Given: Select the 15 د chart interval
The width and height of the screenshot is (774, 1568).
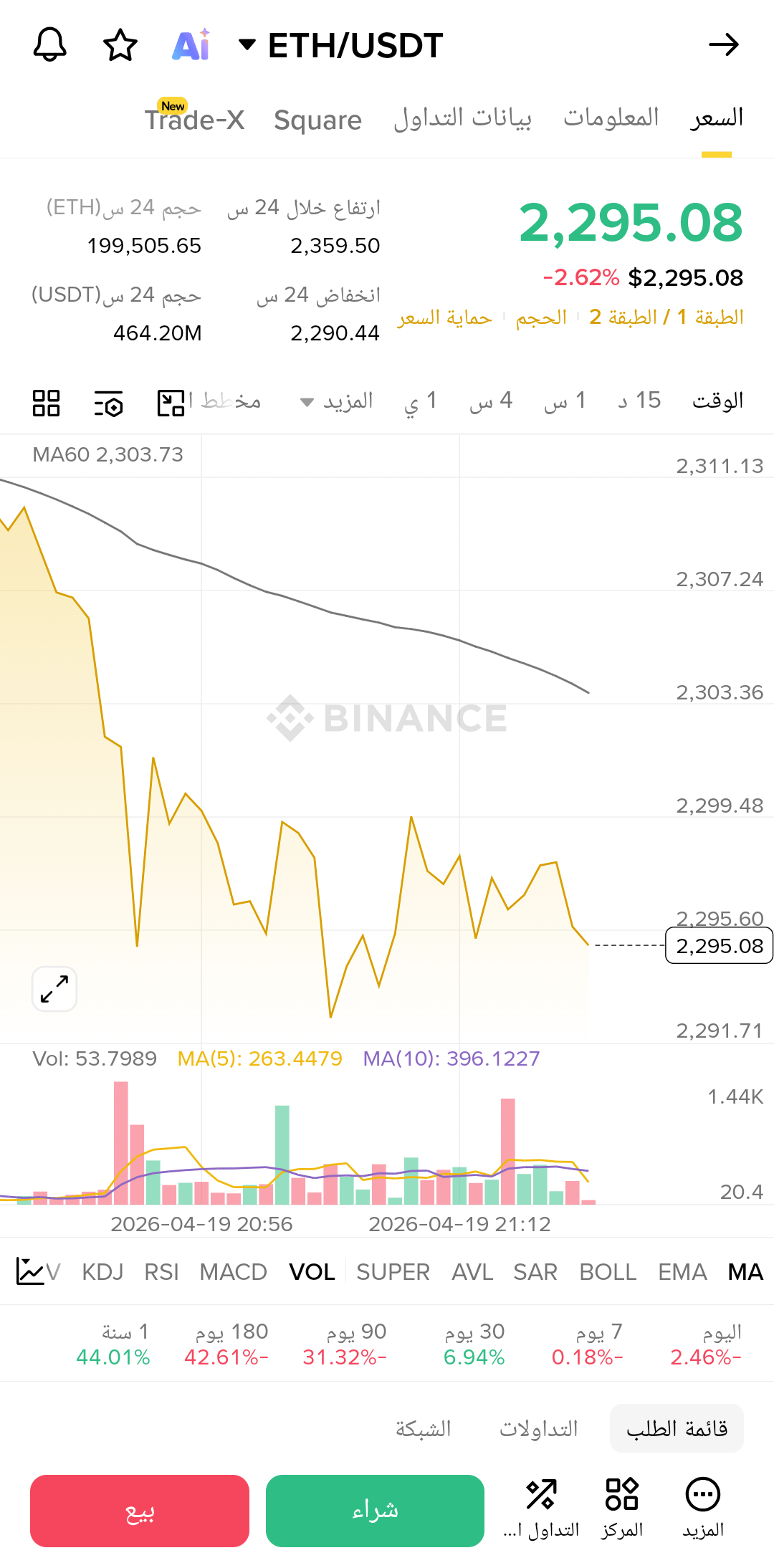Looking at the screenshot, I should [x=639, y=401].
